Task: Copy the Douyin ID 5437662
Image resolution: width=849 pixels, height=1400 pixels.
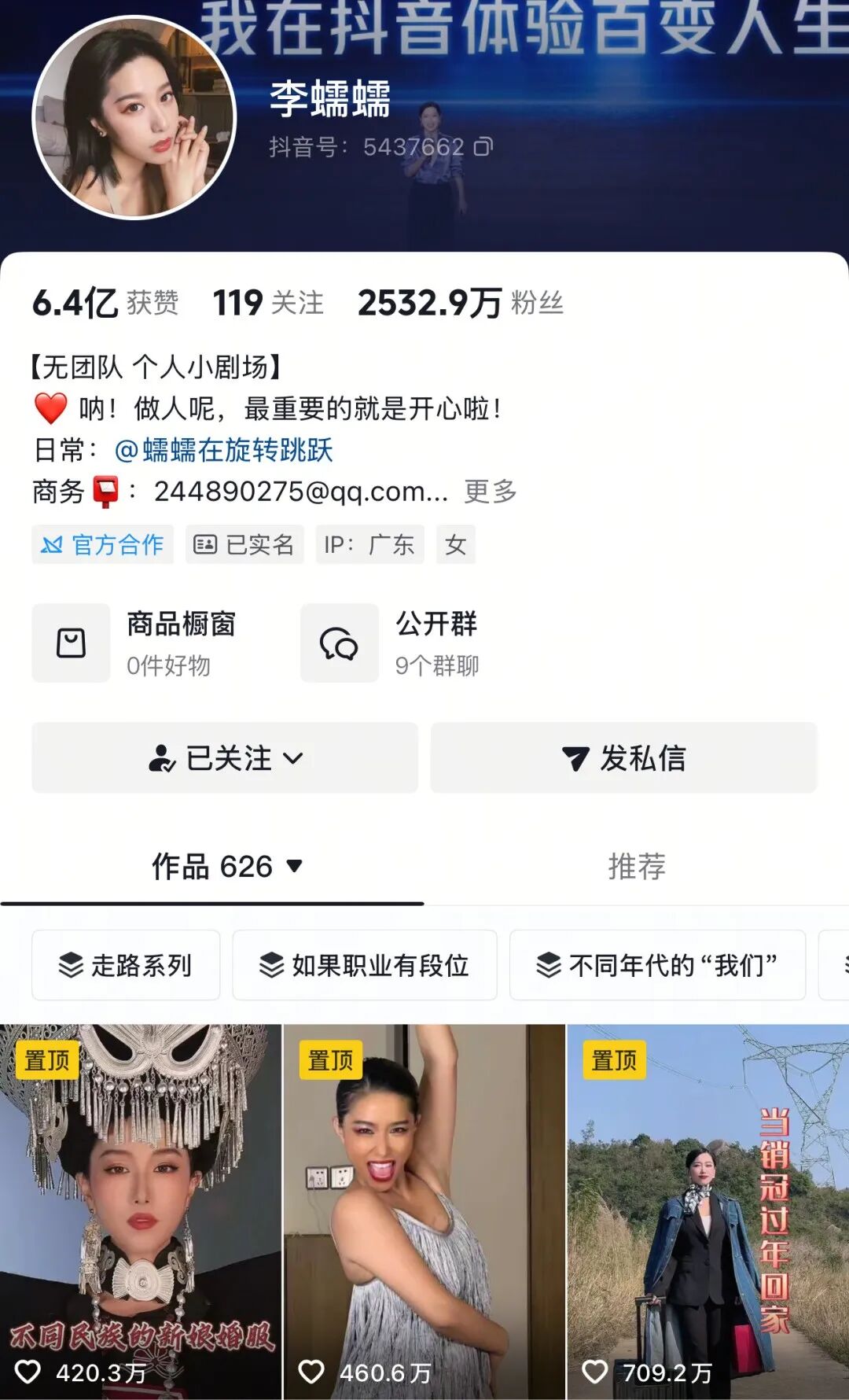Action: (x=483, y=146)
